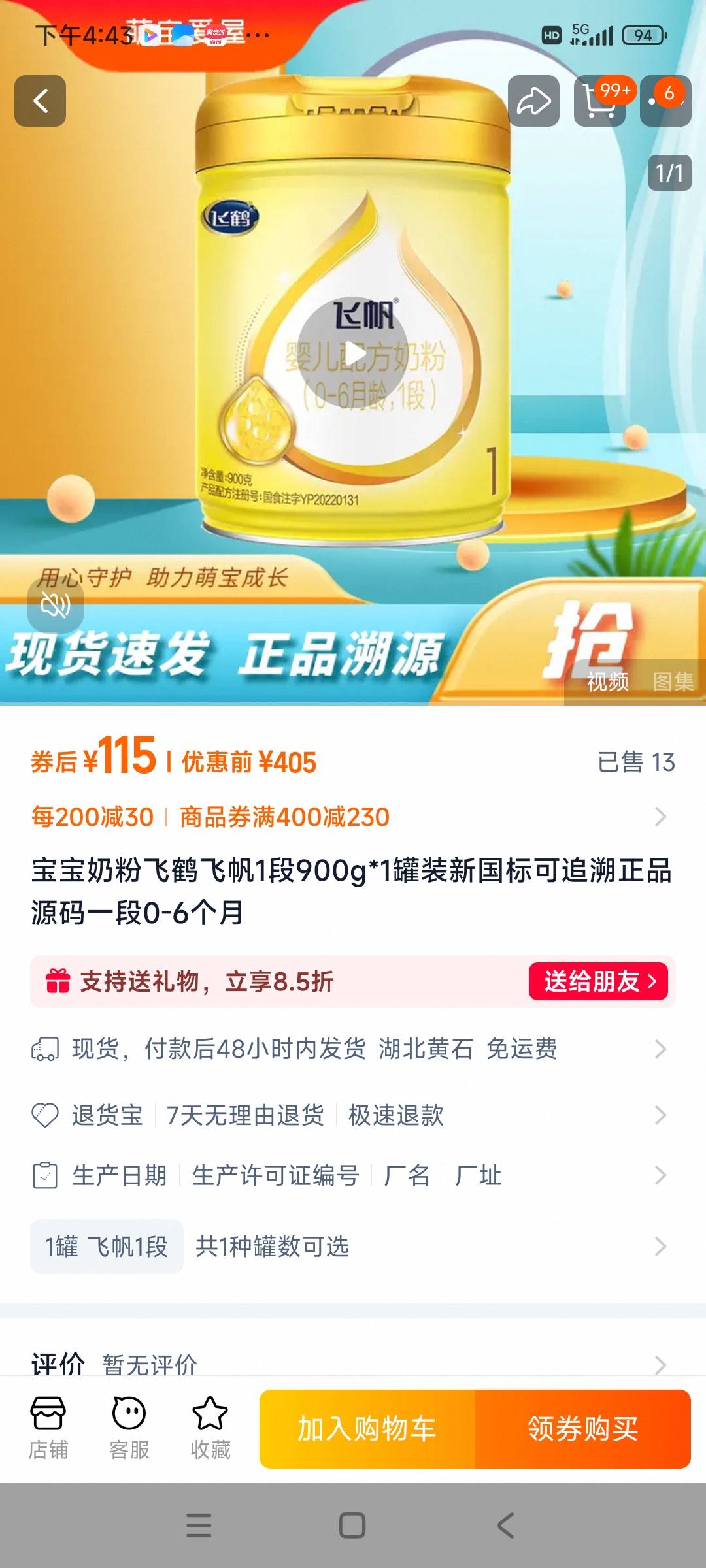
Task: Share this product
Action: (x=533, y=101)
